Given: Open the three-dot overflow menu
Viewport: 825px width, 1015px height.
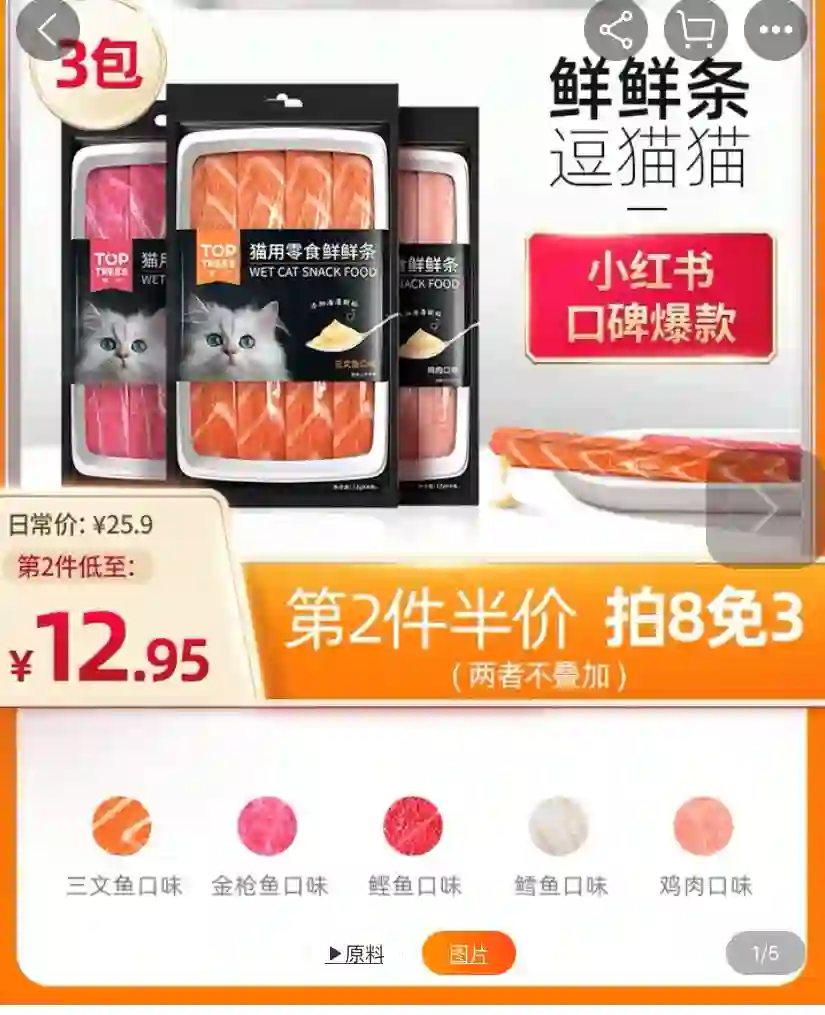Looking at the screenshot, I should coord(776,30).
